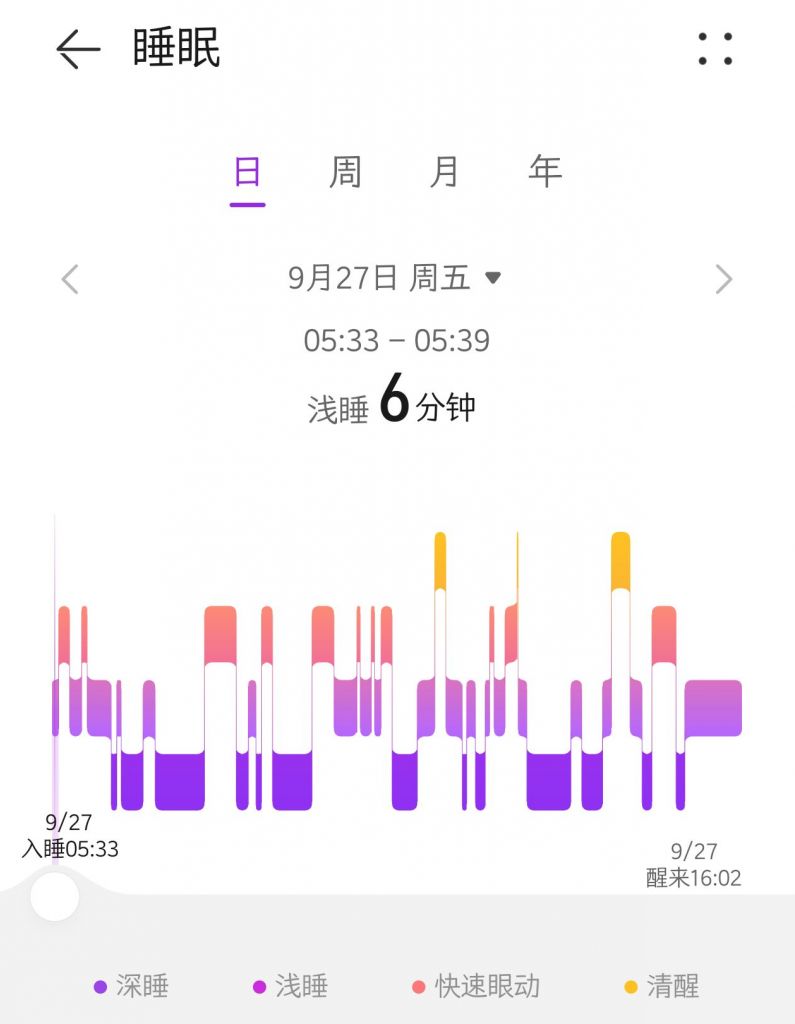Switch to the 周 week tab
This screenshot has width=795, height=1024.
click(x=345, y=173)
